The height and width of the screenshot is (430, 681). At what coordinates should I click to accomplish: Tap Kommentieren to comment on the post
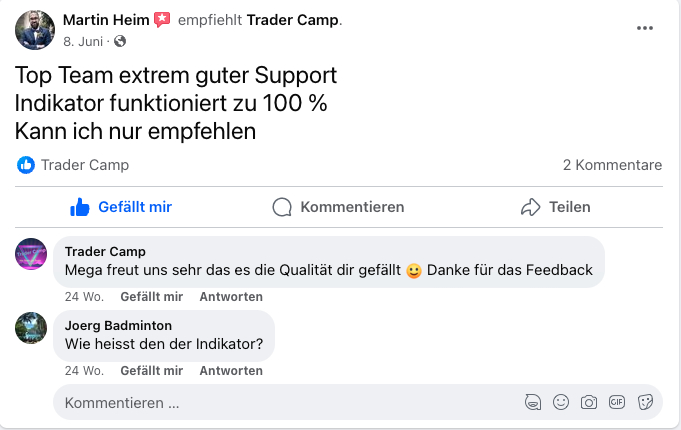(x=339, y=207)
